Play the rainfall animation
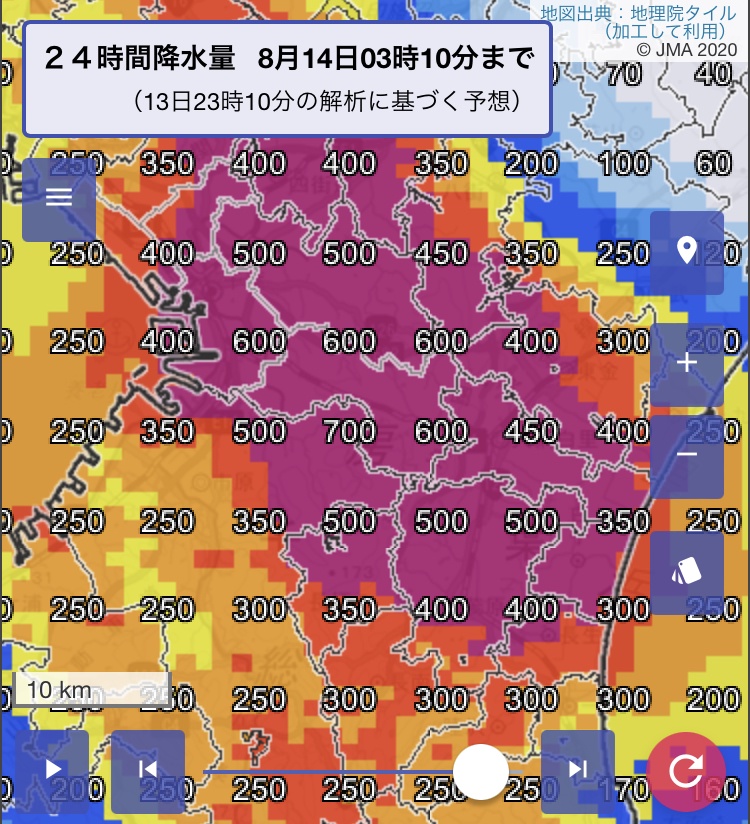This screenshot has width=750, height=824. click(52, 771)
